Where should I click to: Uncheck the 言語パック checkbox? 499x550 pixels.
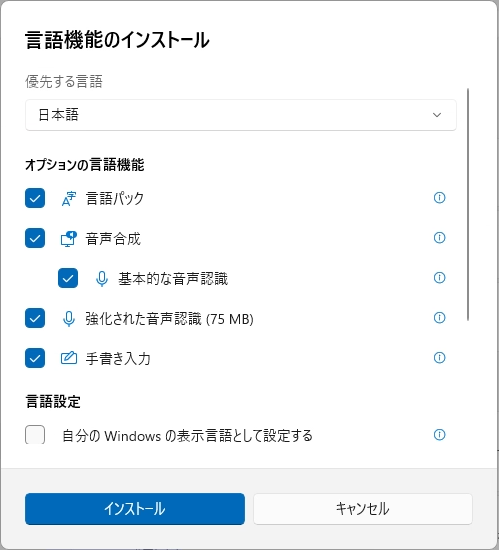click(x=35, y=198)
